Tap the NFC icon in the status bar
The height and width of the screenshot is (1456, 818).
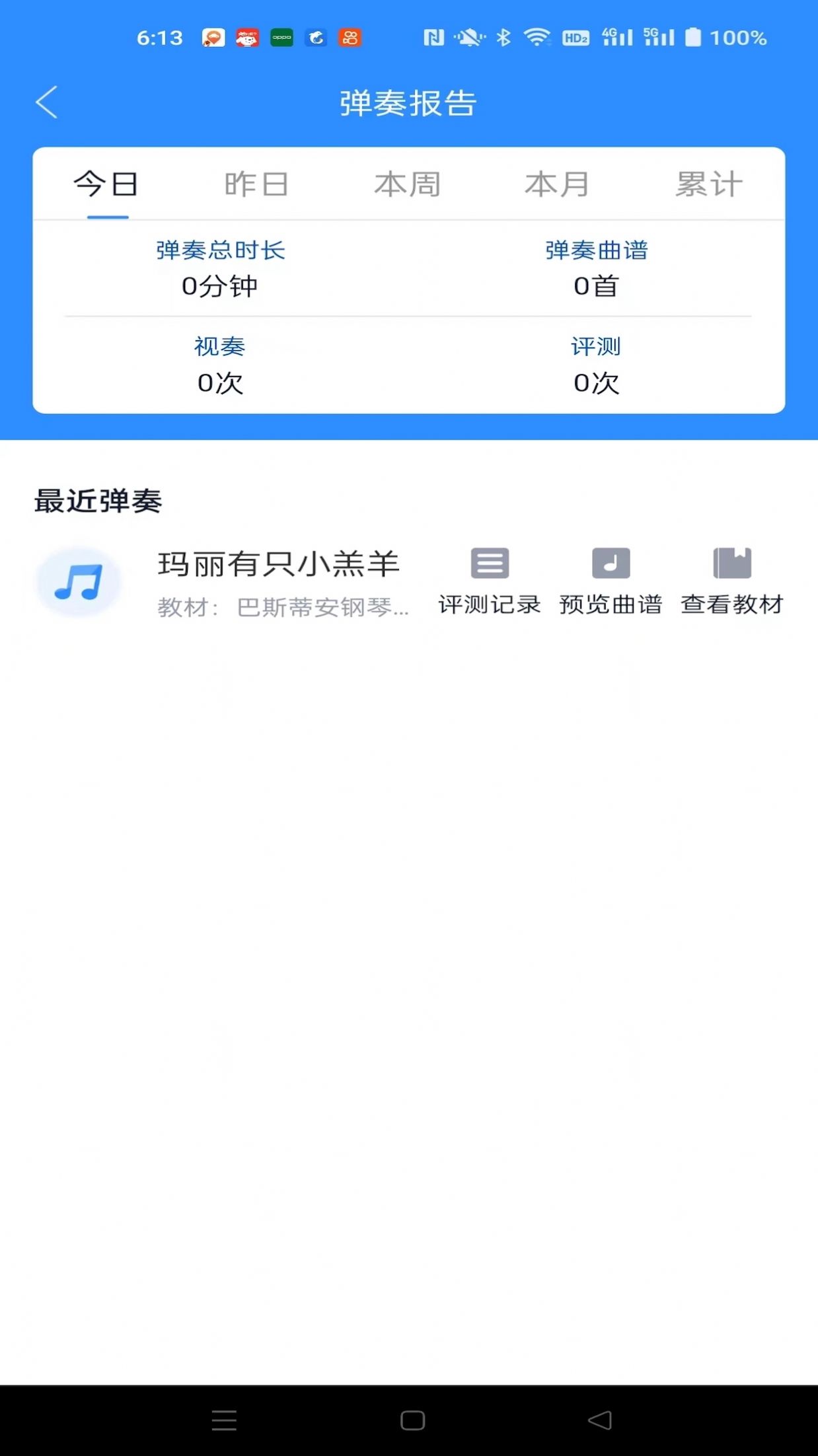pos(434,38)
